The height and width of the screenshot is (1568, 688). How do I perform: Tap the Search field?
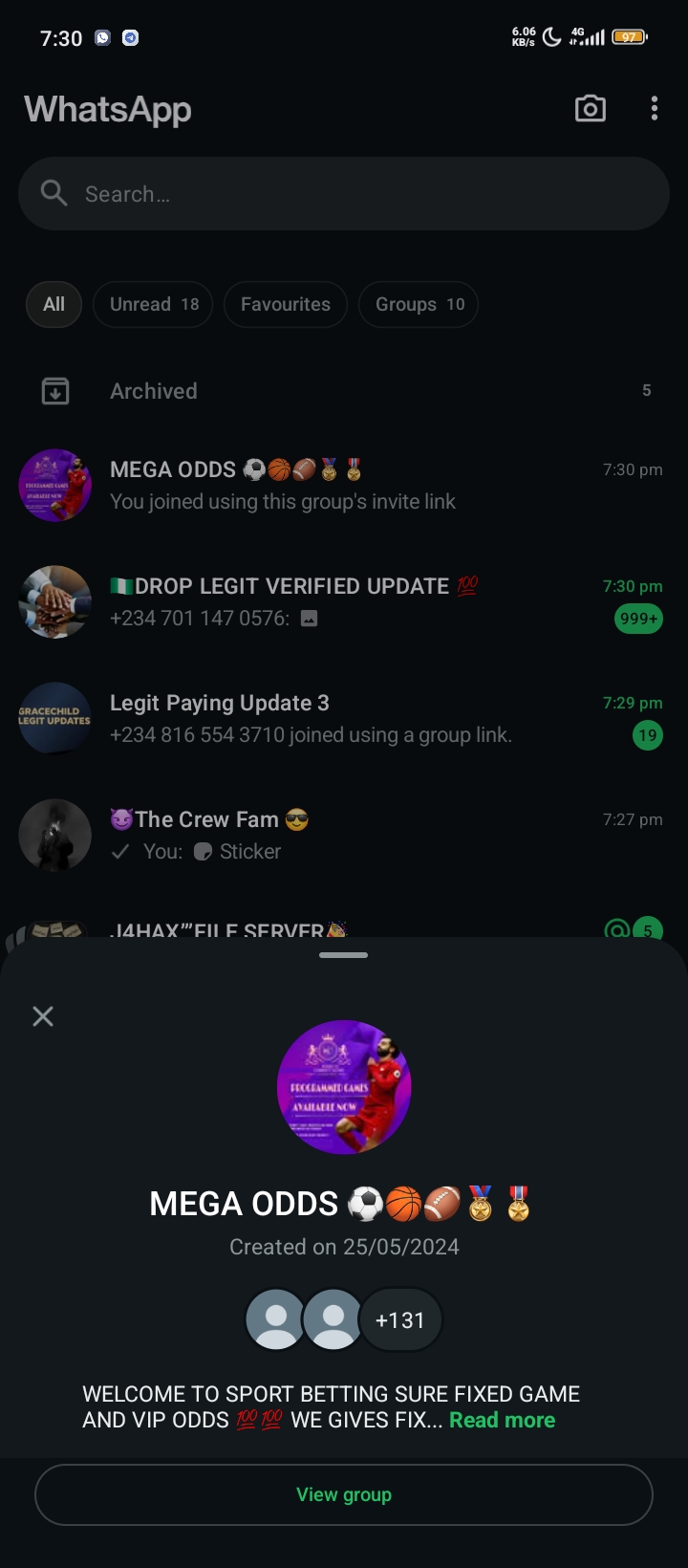coord(344,194)
